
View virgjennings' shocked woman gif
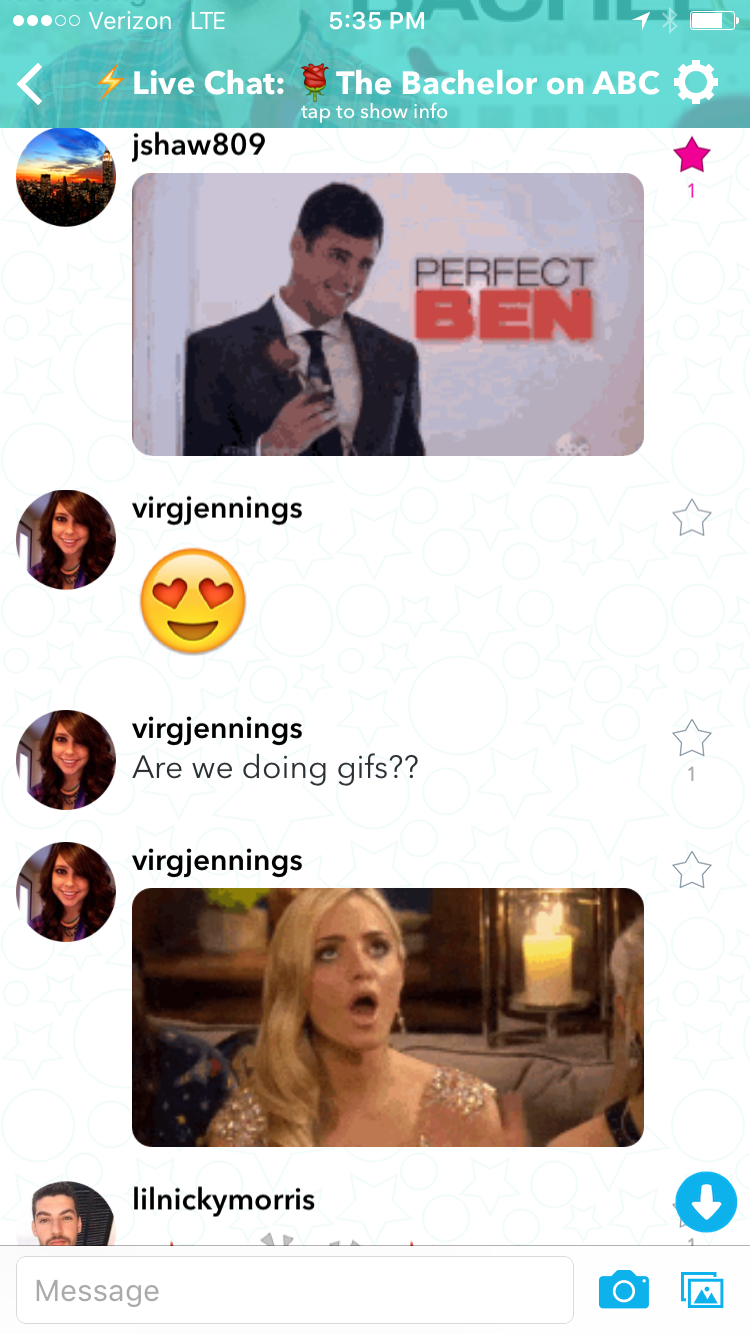pyautogui.click(x=387, y=1017)
